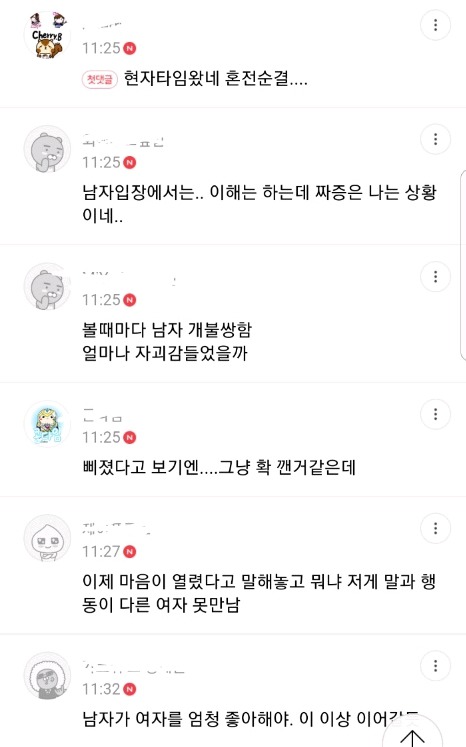Viewport: 466px width, 747px height.
Task: Open profile picture of the 삐졌다고 보기엔 commenter
Action: point(47,424)
